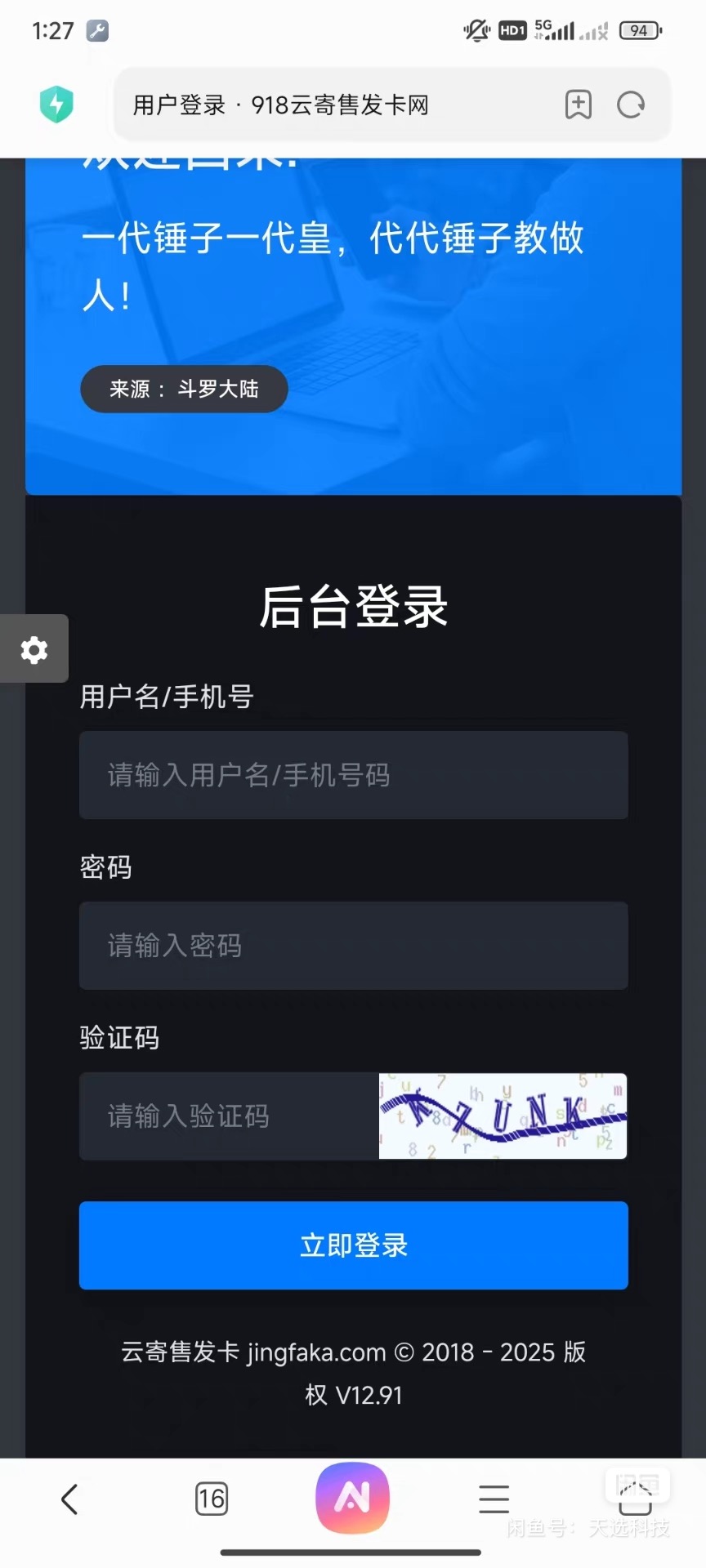Add this page to bookmarks
The width and height of the screenshot is (706, 1568).
point(578,105)
